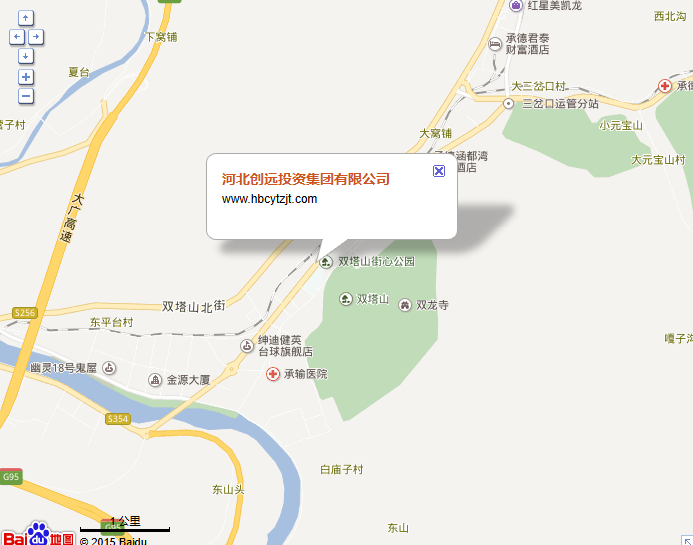Pan the map down with the arrow
This screenshot has height=545, width=693.
[26, 56]
